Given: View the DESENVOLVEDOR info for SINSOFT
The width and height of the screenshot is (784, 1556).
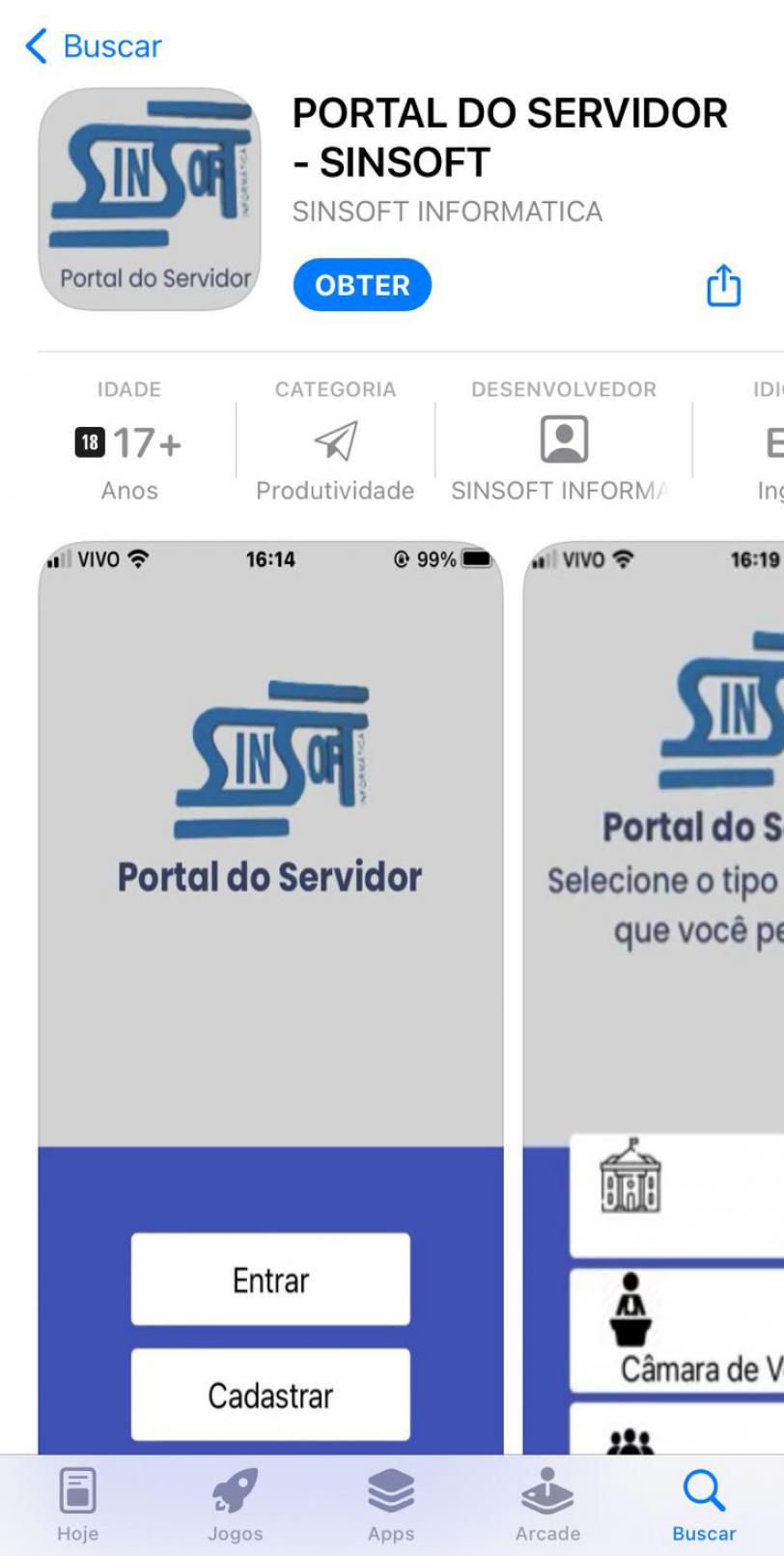Looking at the screenshot, I should [x=563, y=441].
